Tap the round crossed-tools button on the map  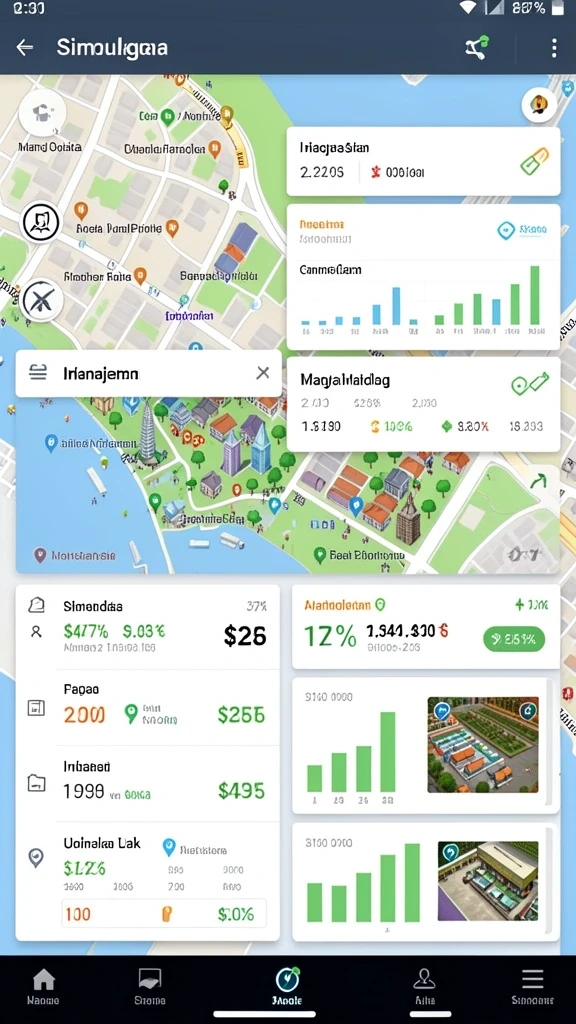pos(42,301)
